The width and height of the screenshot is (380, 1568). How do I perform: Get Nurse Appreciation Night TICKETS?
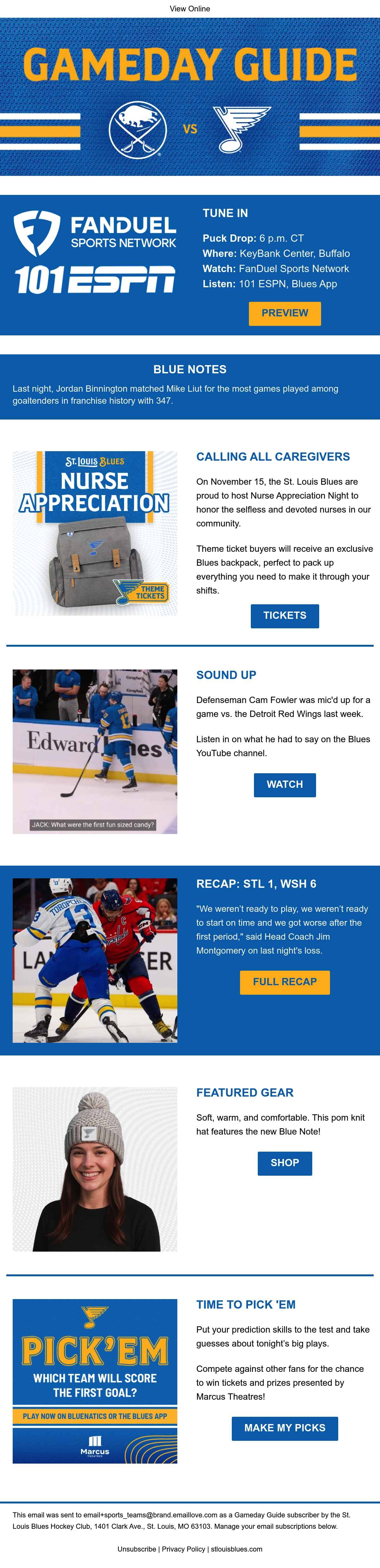point(284,616)
